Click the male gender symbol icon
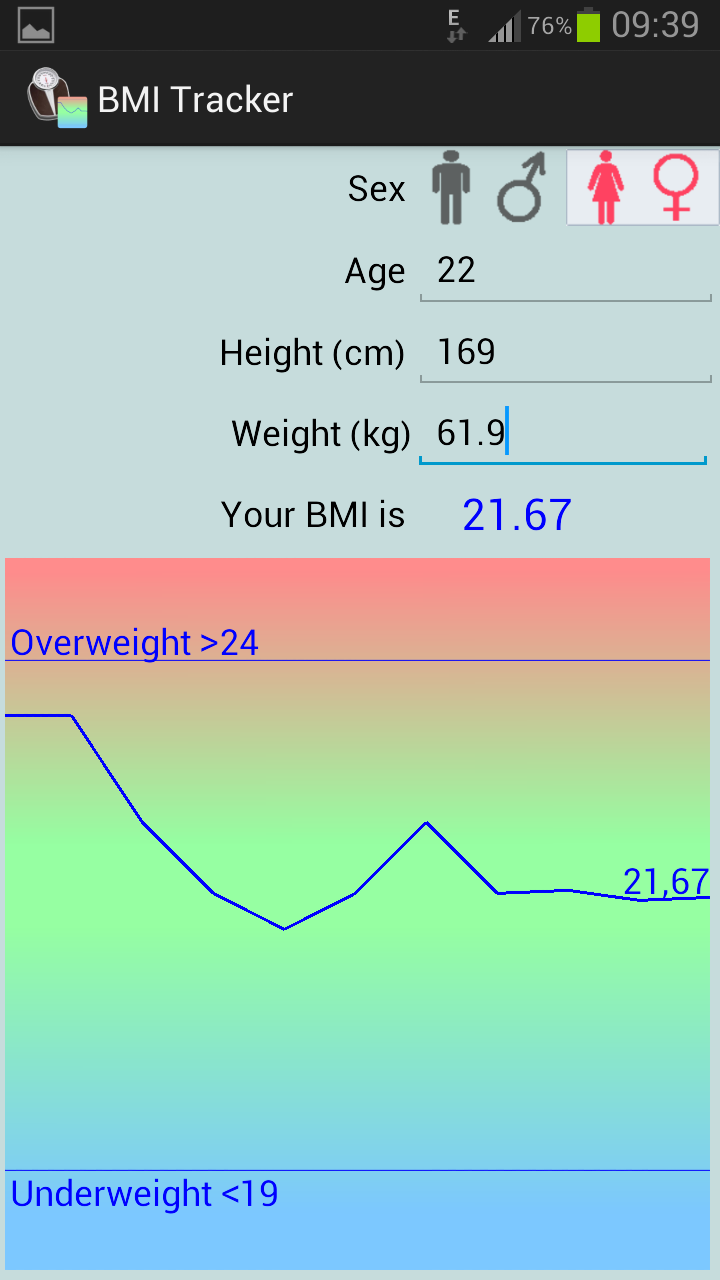 [519, 188]
